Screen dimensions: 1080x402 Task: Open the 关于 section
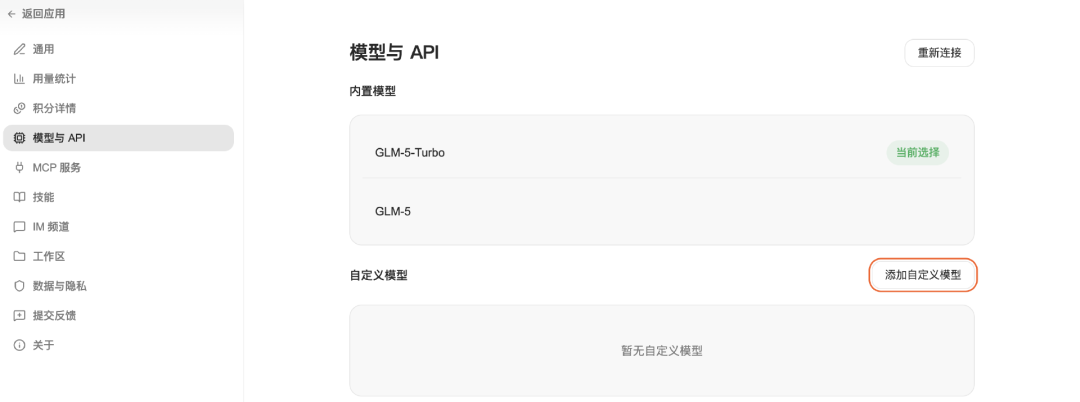[44, 345]
